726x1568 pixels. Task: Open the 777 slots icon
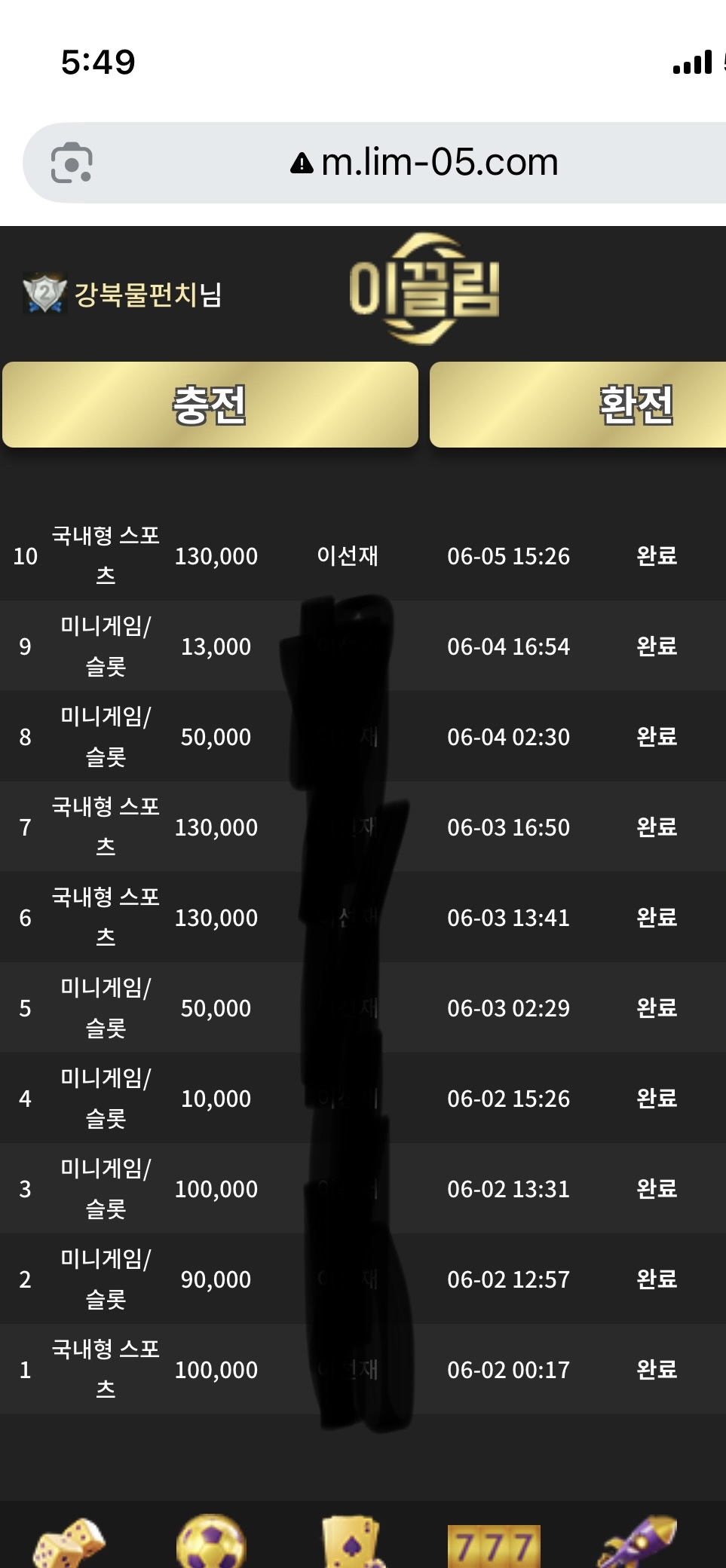(495, 1545)
